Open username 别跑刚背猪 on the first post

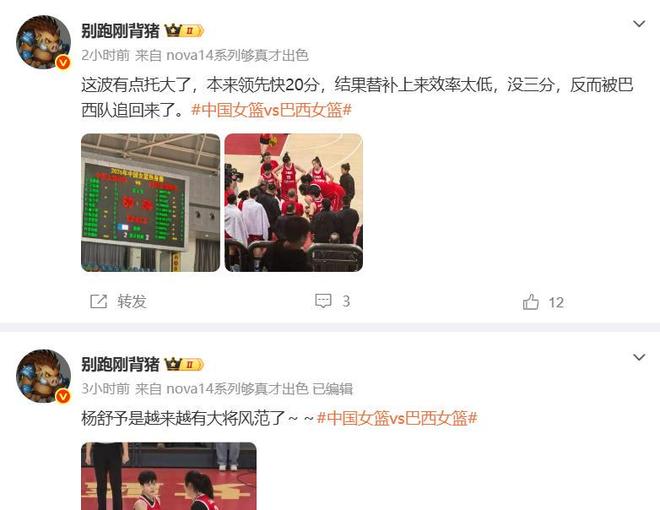(119, 31)
